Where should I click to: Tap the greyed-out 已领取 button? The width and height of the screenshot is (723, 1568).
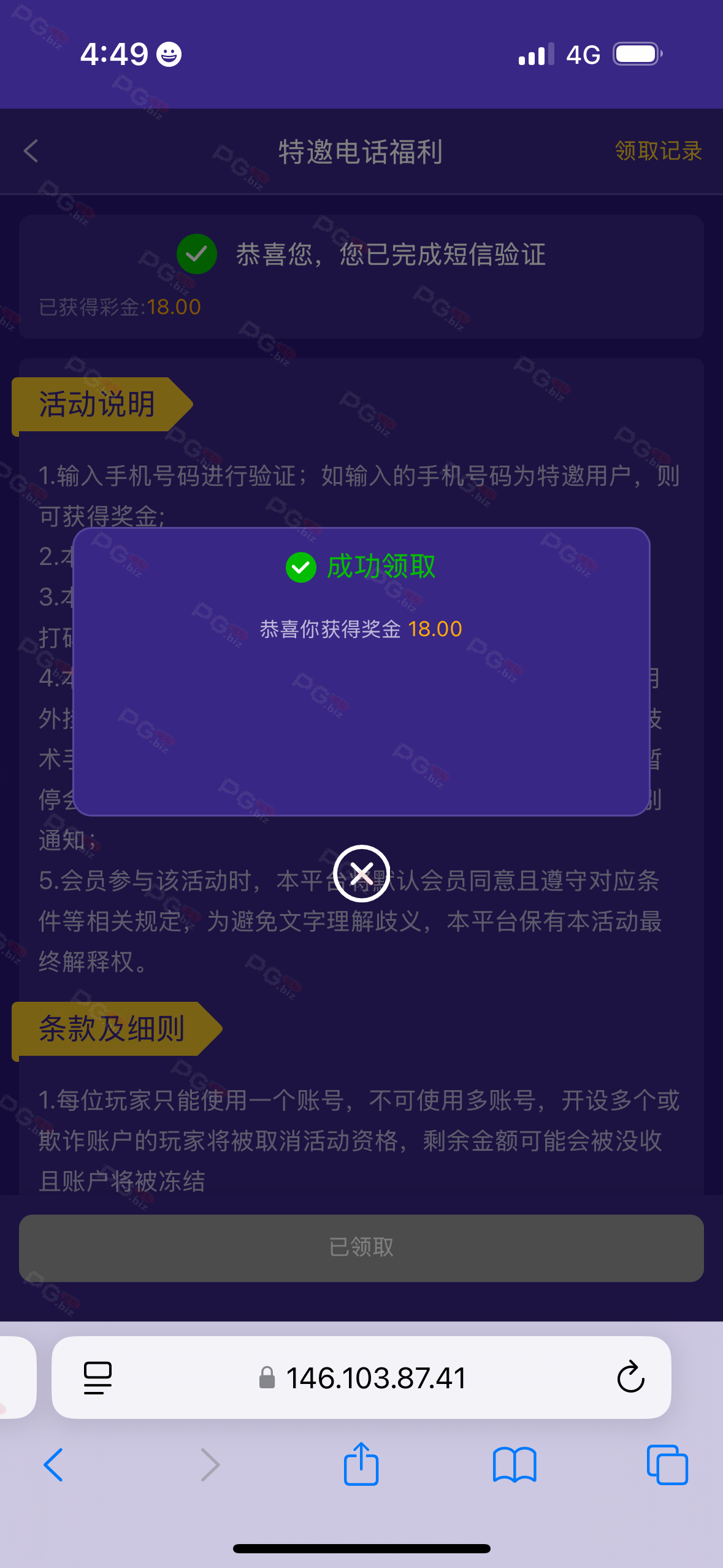361,1247
